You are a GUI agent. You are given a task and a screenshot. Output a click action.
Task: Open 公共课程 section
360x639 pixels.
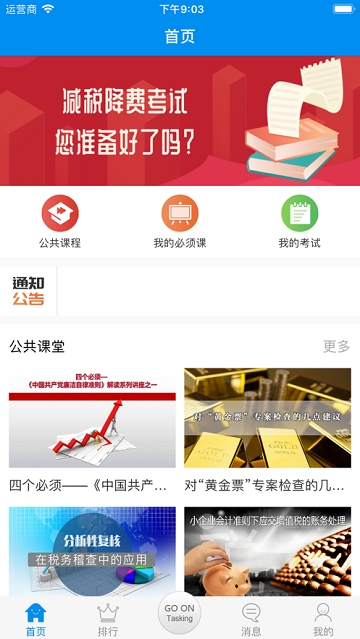(60, 221)
